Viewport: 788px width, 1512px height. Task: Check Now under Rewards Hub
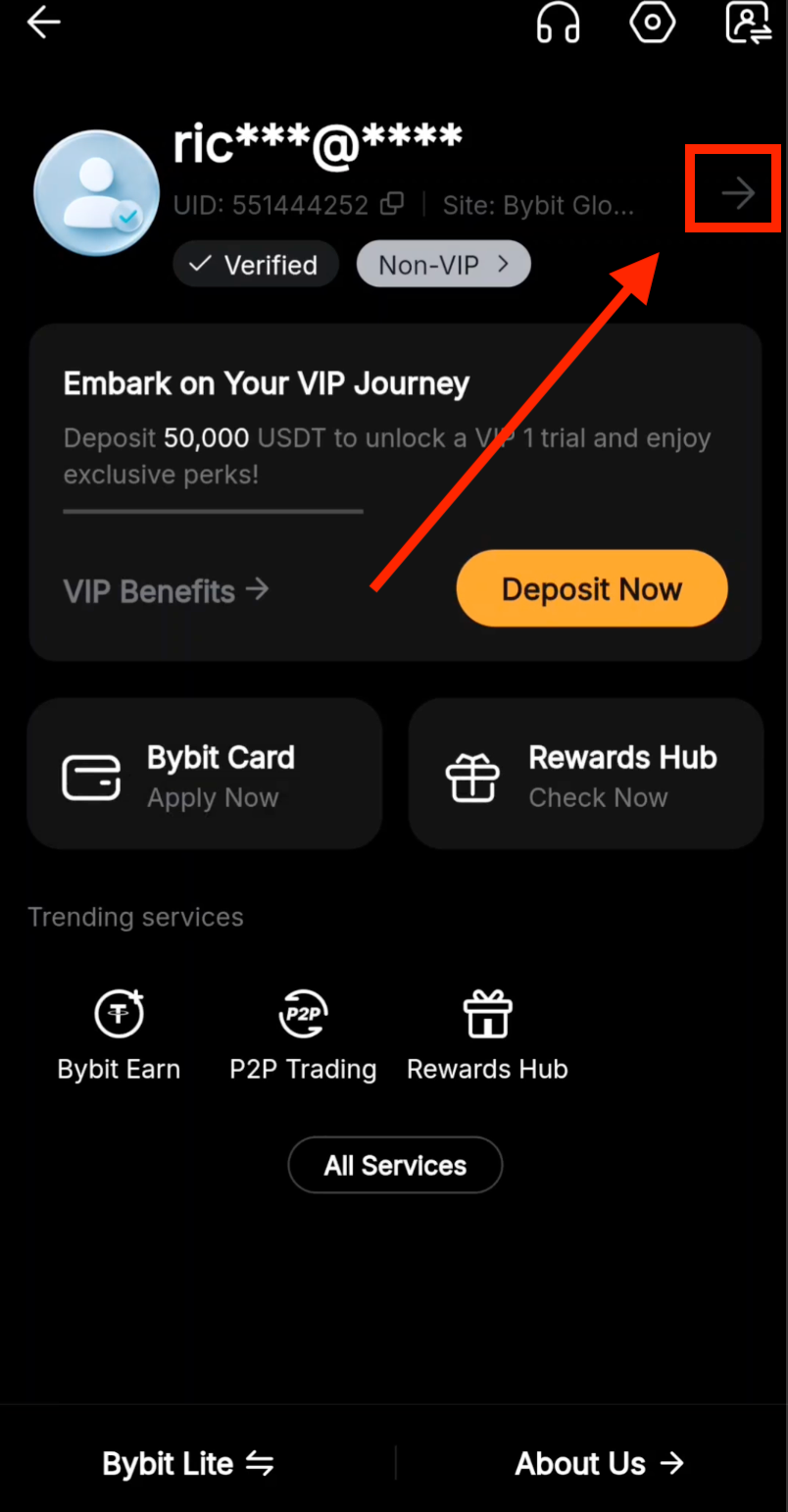click(598, 797)
